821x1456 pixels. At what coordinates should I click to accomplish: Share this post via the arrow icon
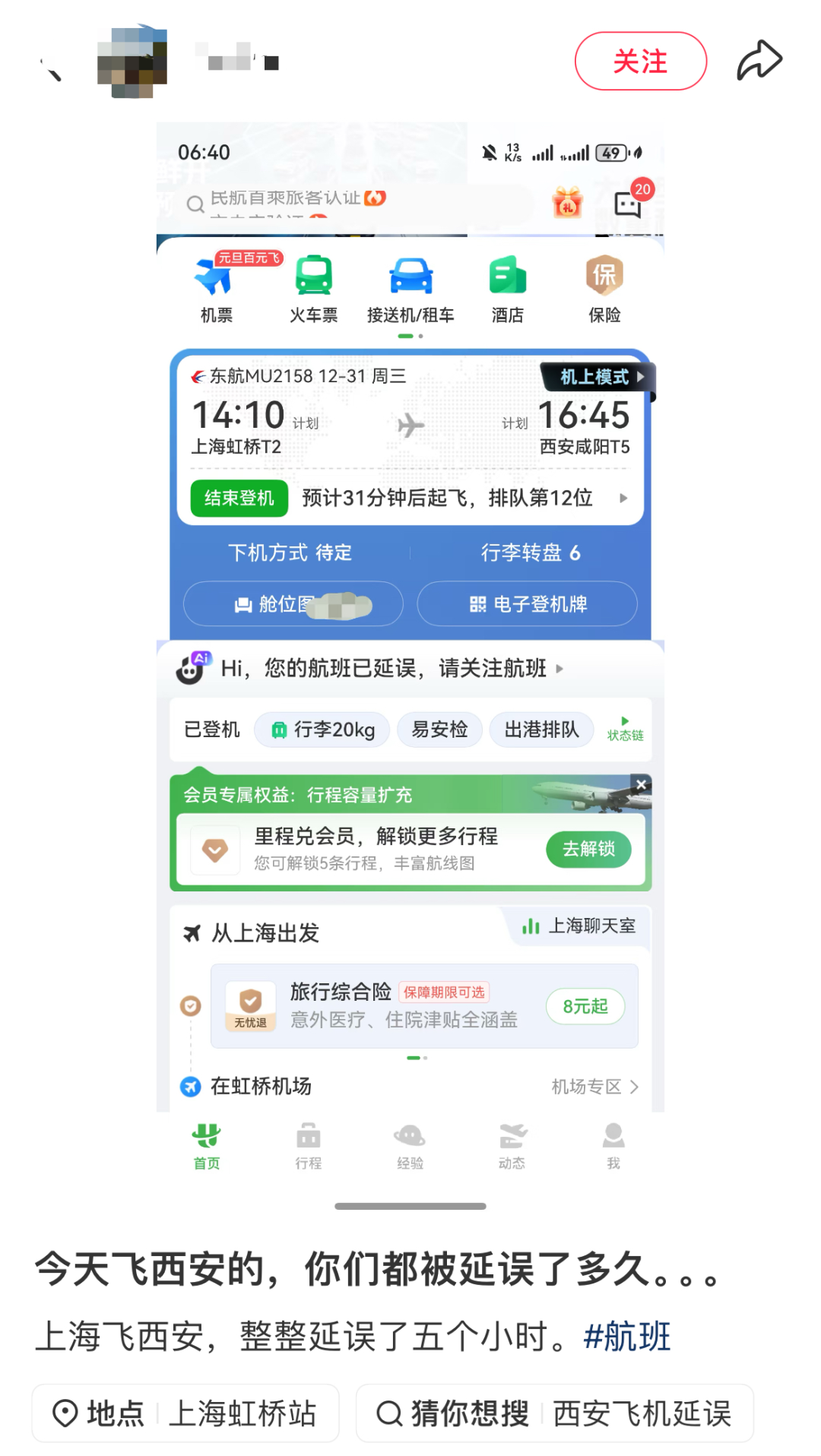(x=759, y=61)
